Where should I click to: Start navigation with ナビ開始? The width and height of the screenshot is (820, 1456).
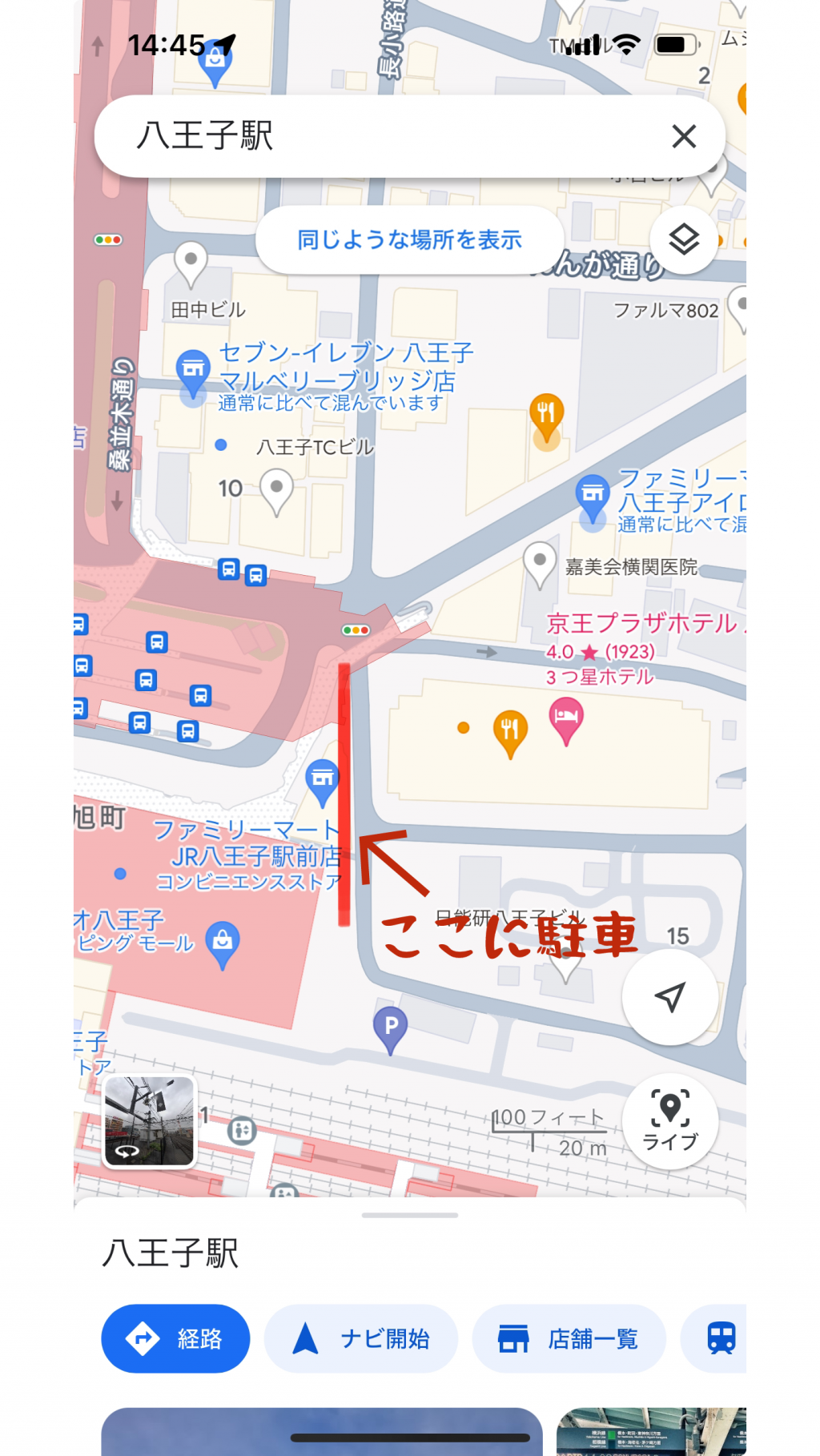pos(361,1338)
